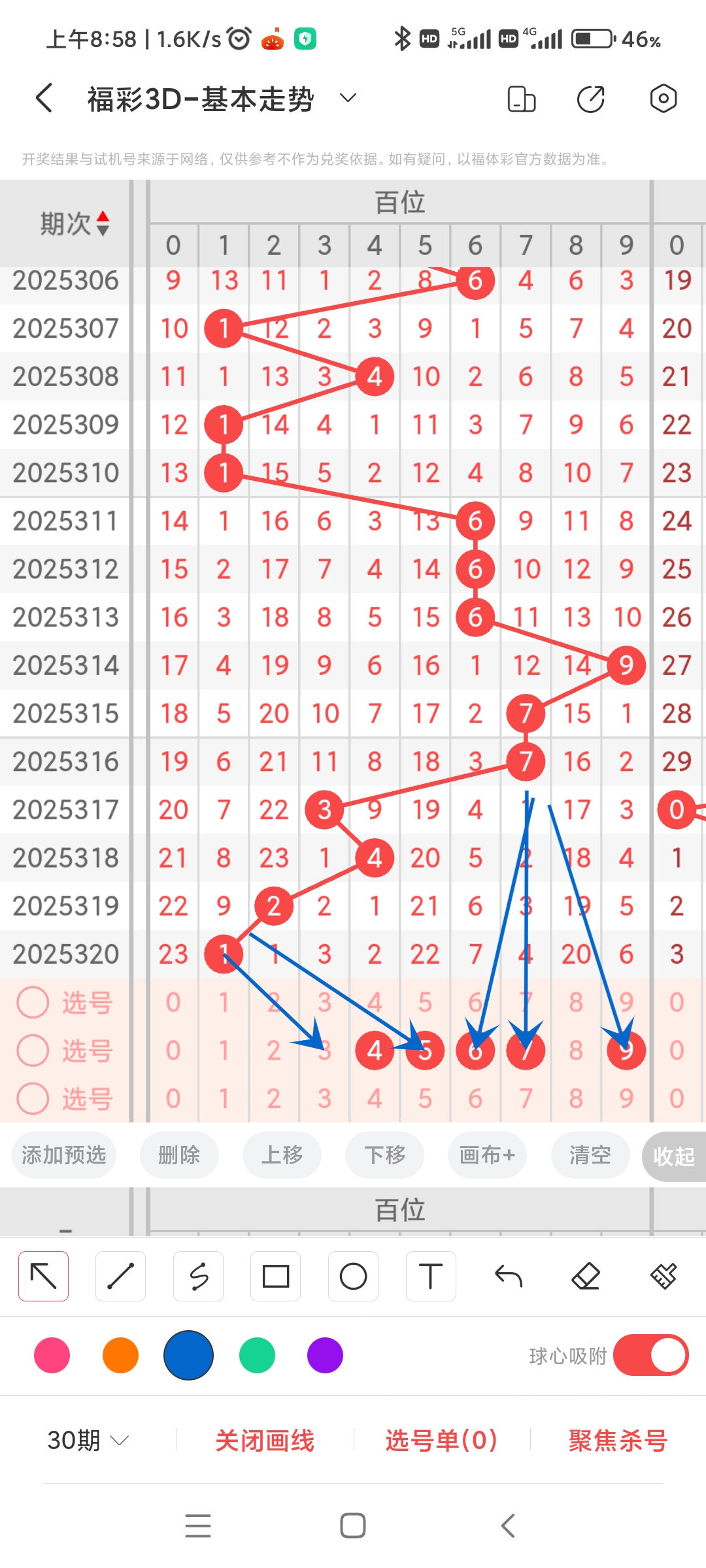Screen dimensions: 706x1568
Task: Select the straight line drawing tool
Action: (x=120, y=1275)
